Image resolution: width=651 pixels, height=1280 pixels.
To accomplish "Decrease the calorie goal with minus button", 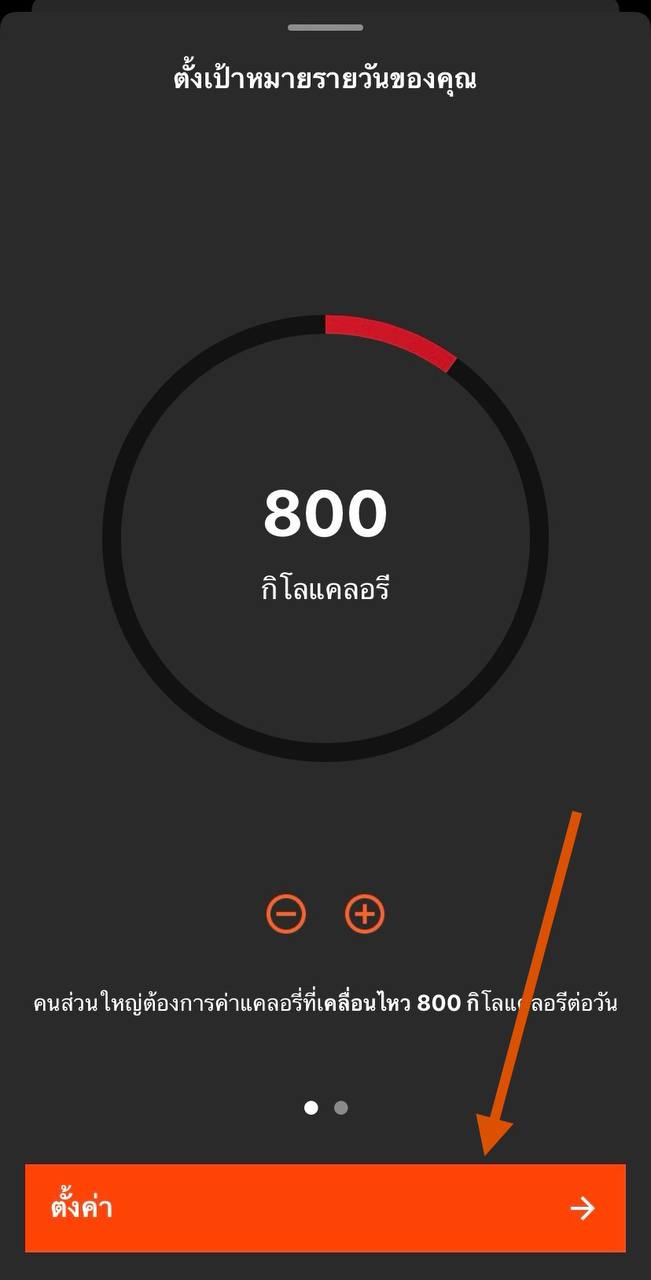I will click(286, 913).
